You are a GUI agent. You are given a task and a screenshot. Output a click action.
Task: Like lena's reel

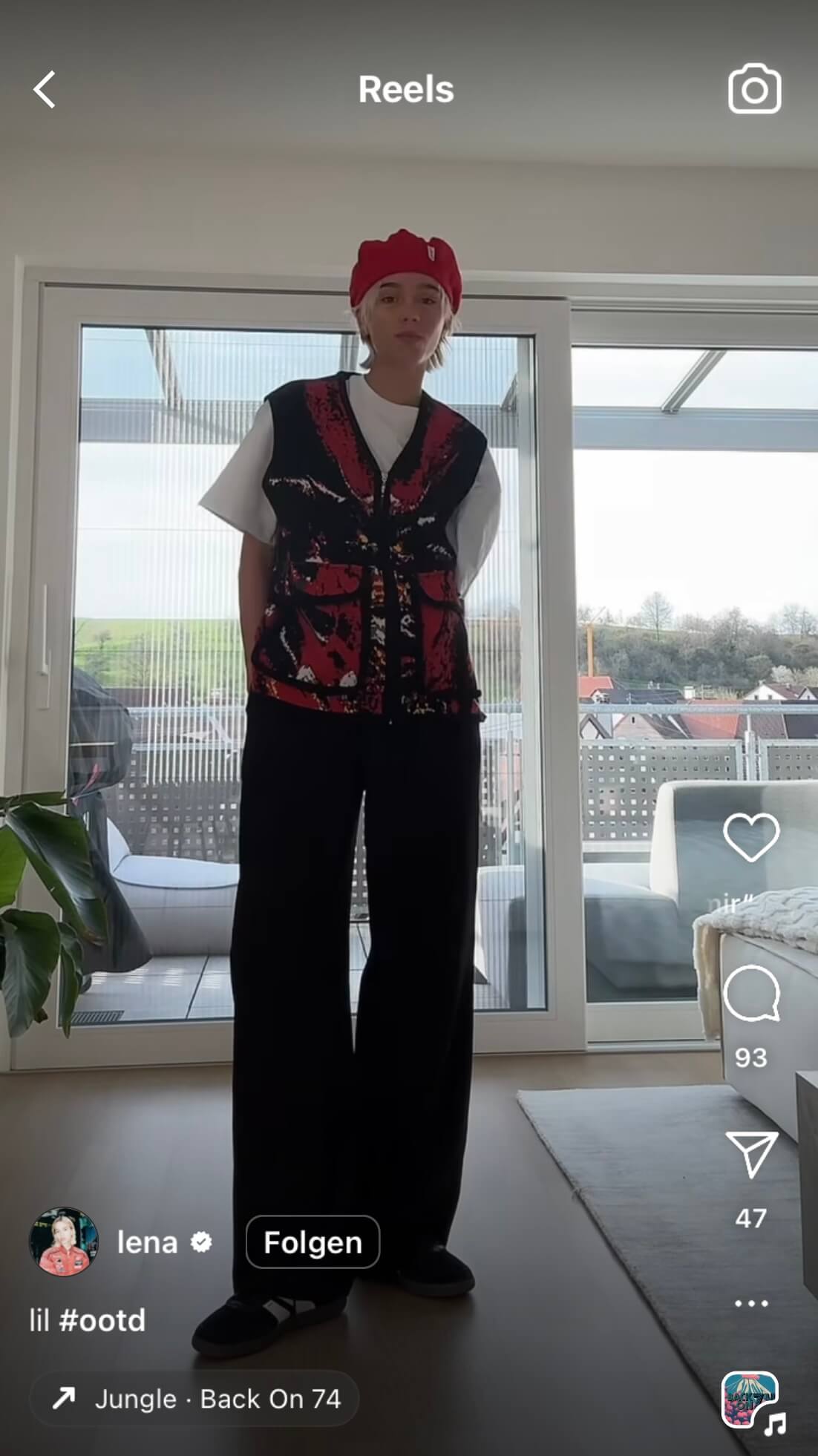751,837
